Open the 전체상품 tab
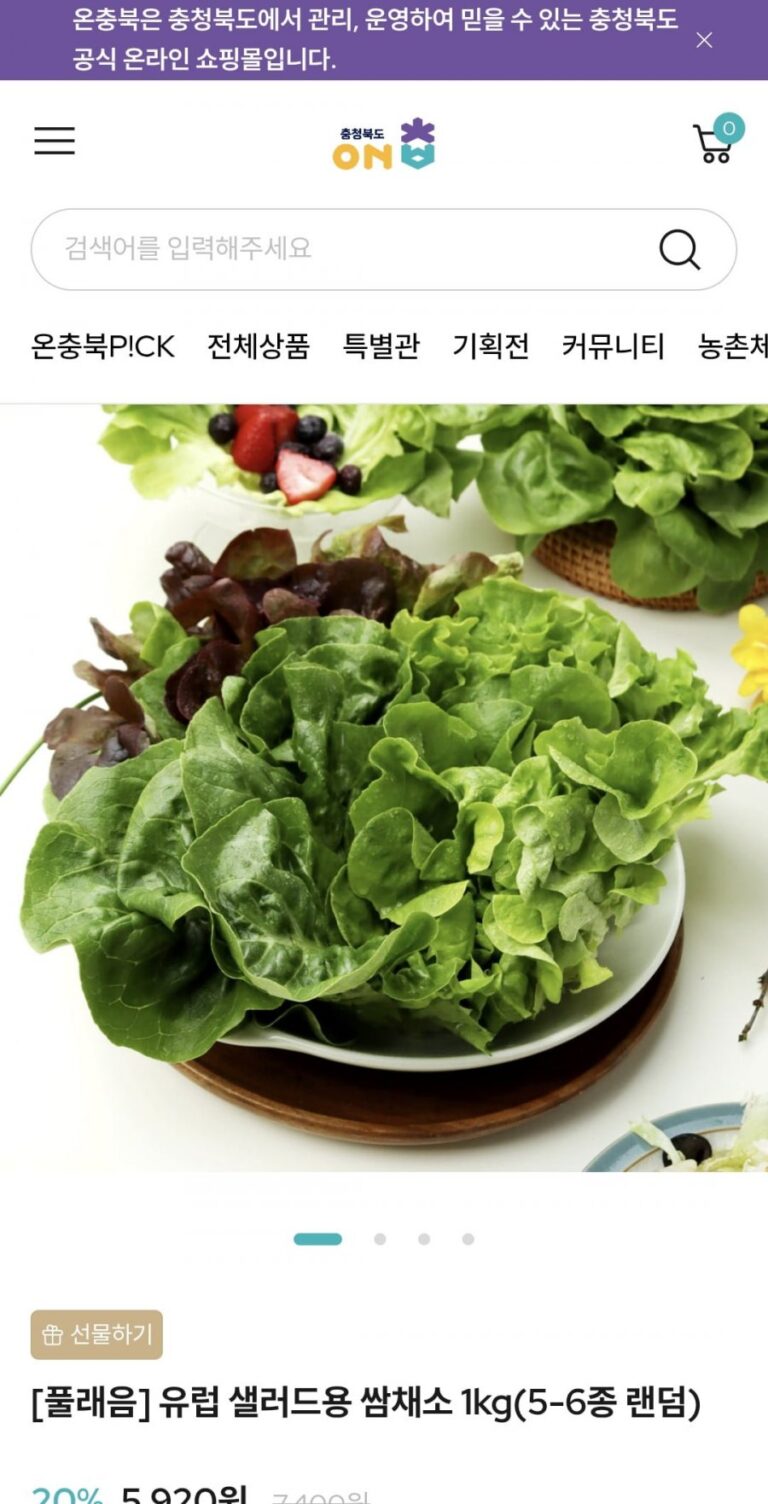 pyautogui.click(x=258, y=346)
